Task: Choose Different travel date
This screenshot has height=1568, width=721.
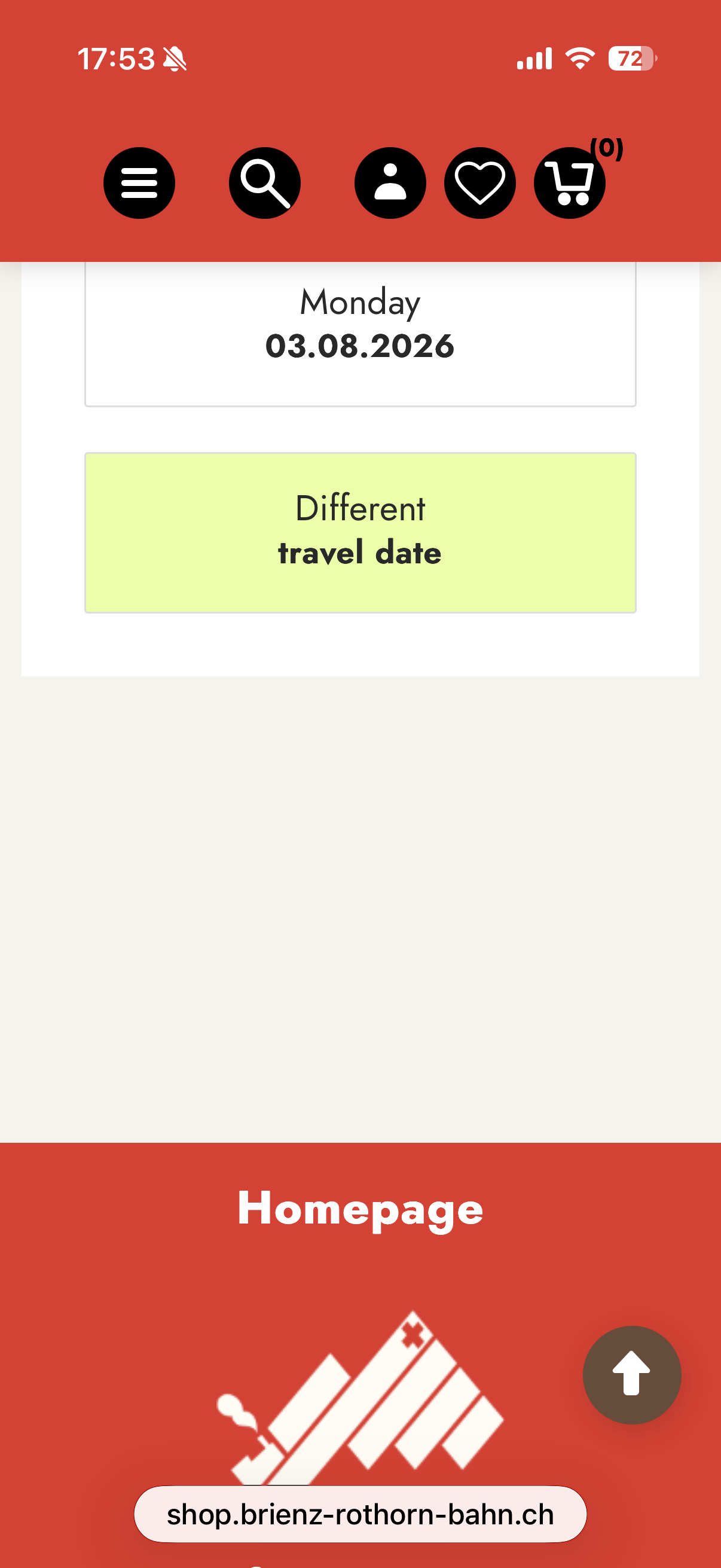Action: point(360,532)
